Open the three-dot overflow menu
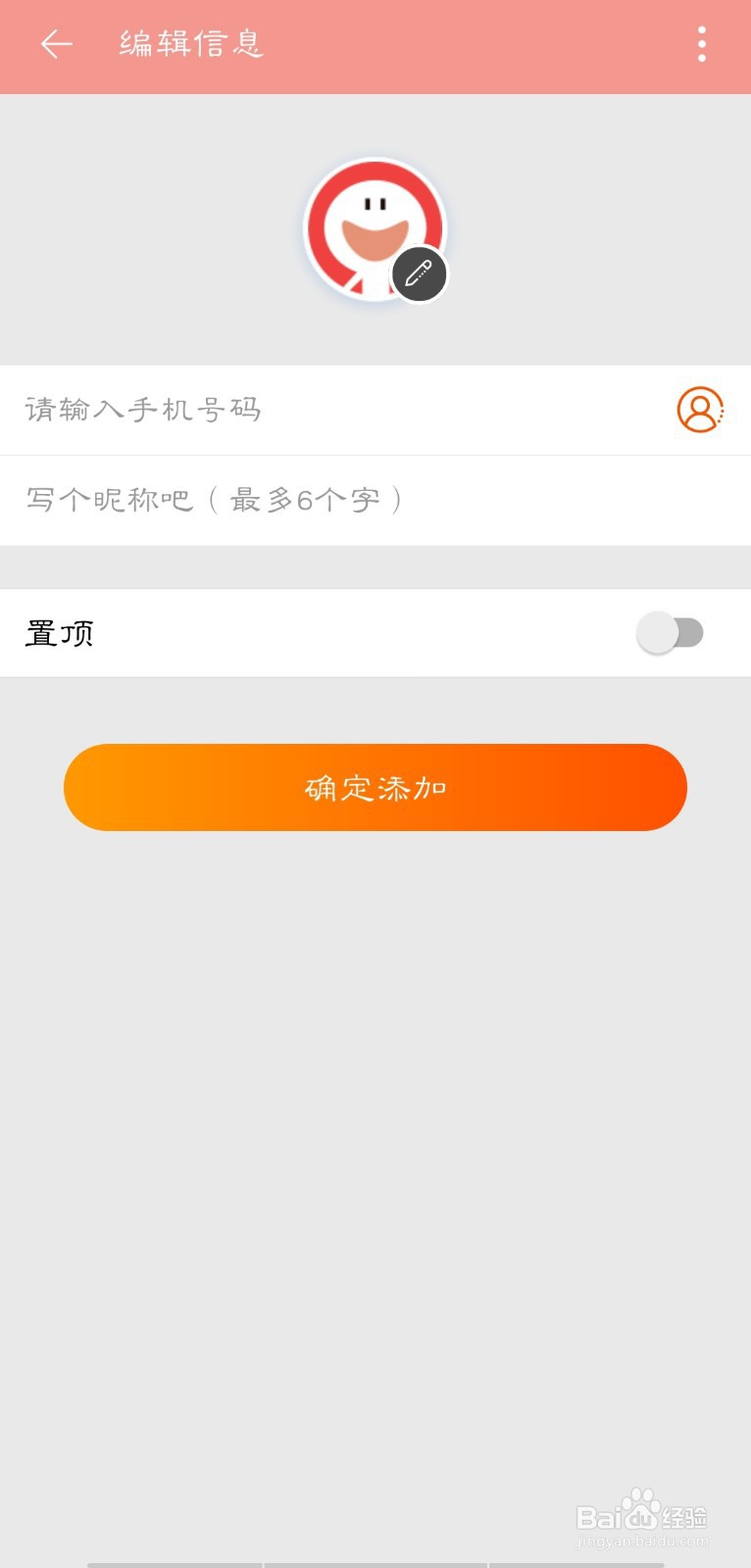The width and height of the screenshot is (751, 1568). (702, 44)
